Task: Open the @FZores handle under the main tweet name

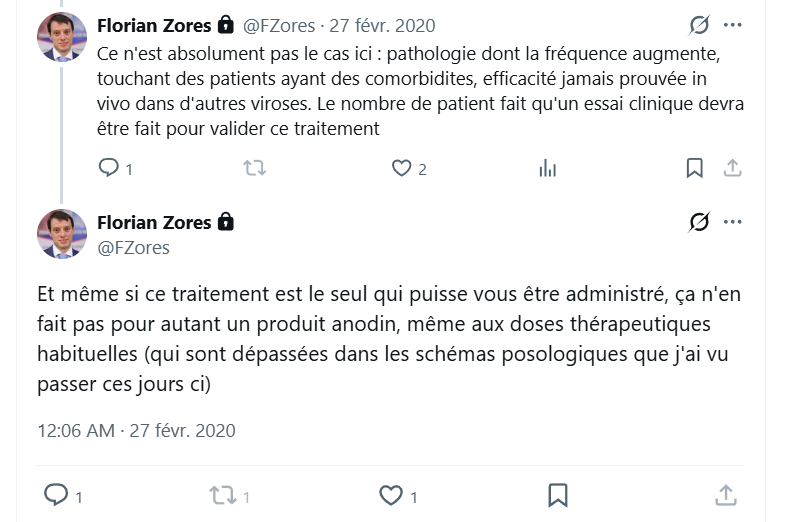Action: (133, 247)
